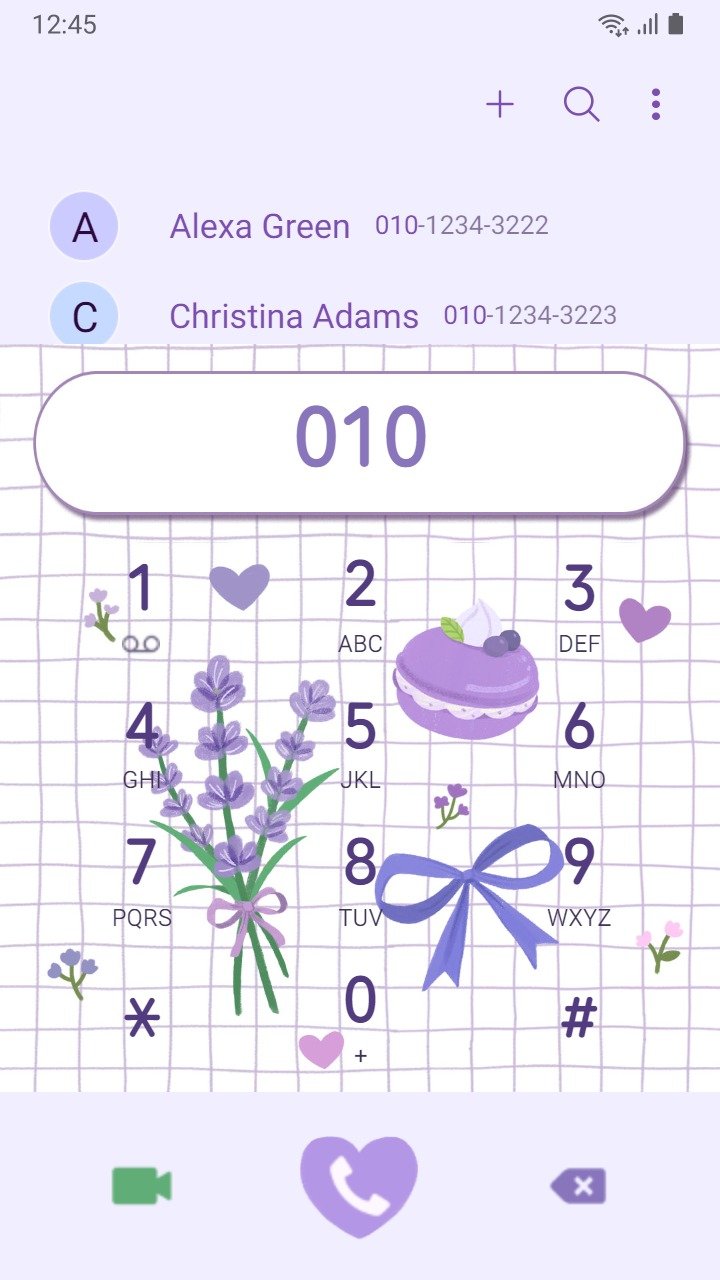Dial digit 5 JKL key
This screenshot has height=1280, width=720.
360,744
